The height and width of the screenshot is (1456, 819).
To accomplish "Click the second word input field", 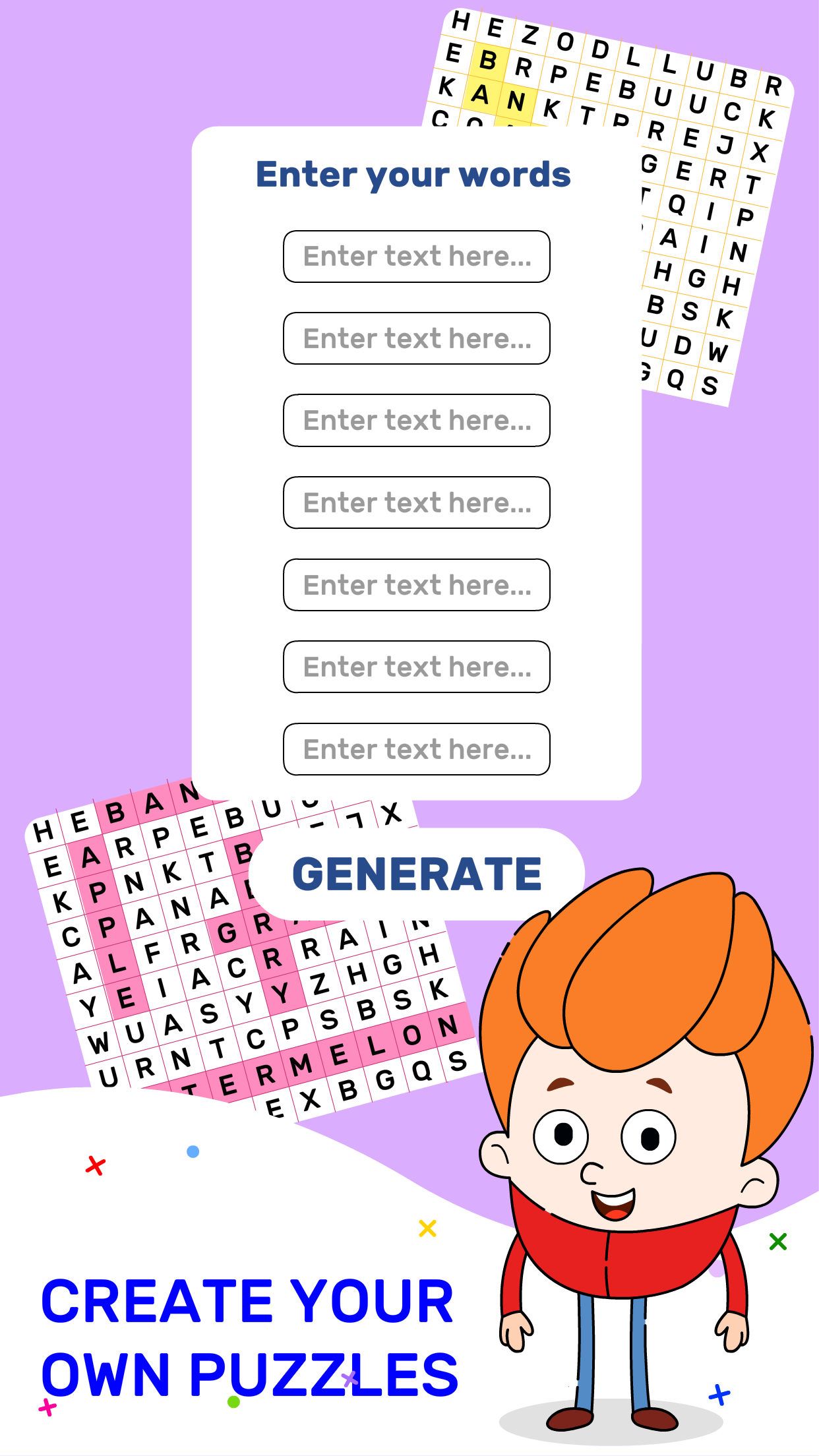I will point(416,338).
